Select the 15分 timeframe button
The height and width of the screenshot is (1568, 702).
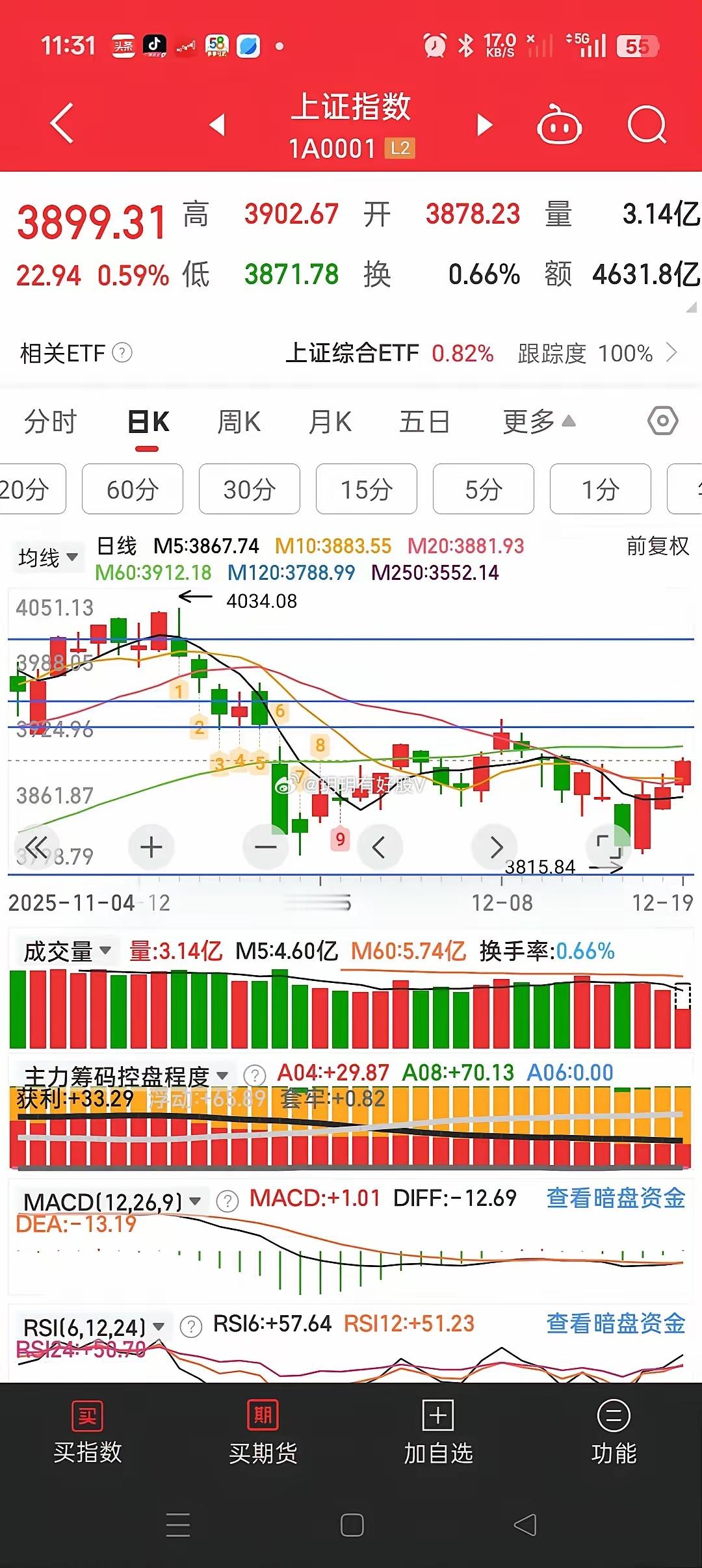366,490
